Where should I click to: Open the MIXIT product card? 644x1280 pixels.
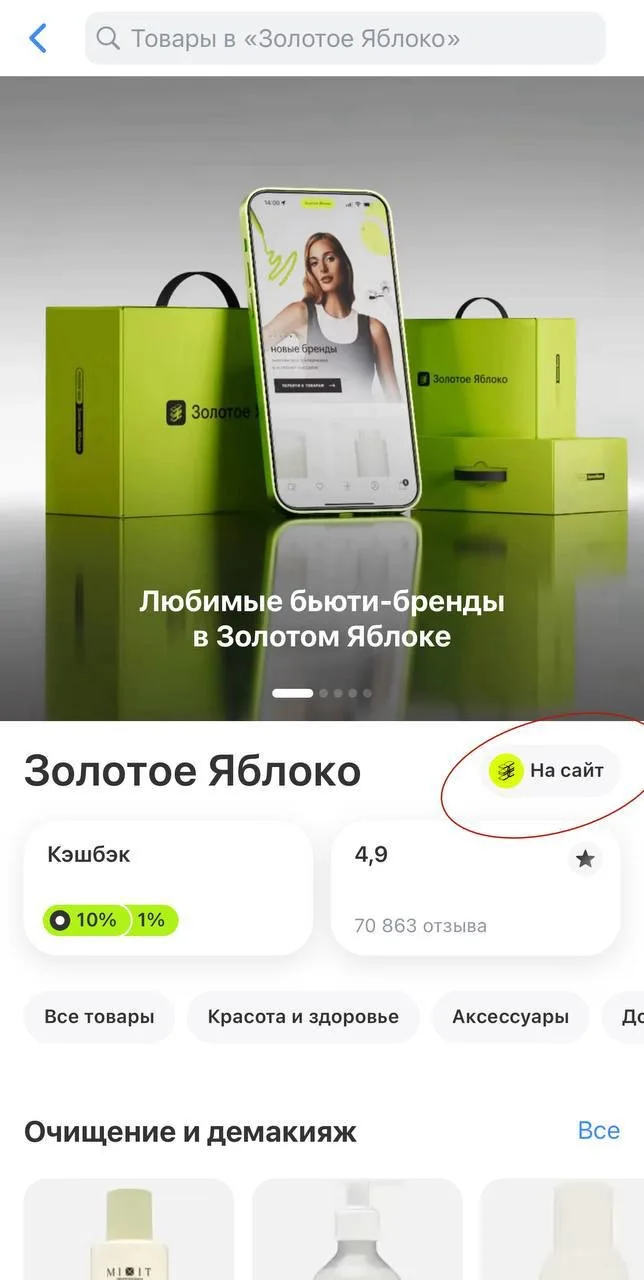[x=129, y=1232]
